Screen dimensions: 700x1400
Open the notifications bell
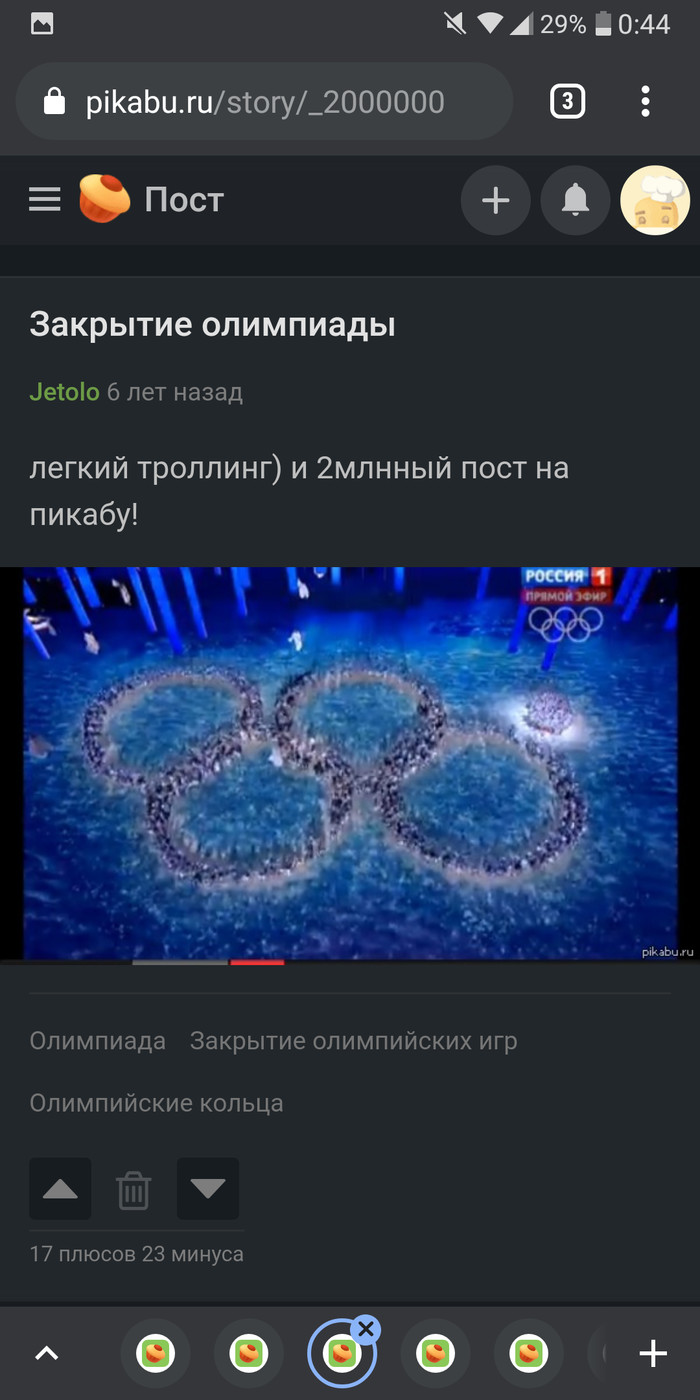pyautogui.click(x=575, y=201)
